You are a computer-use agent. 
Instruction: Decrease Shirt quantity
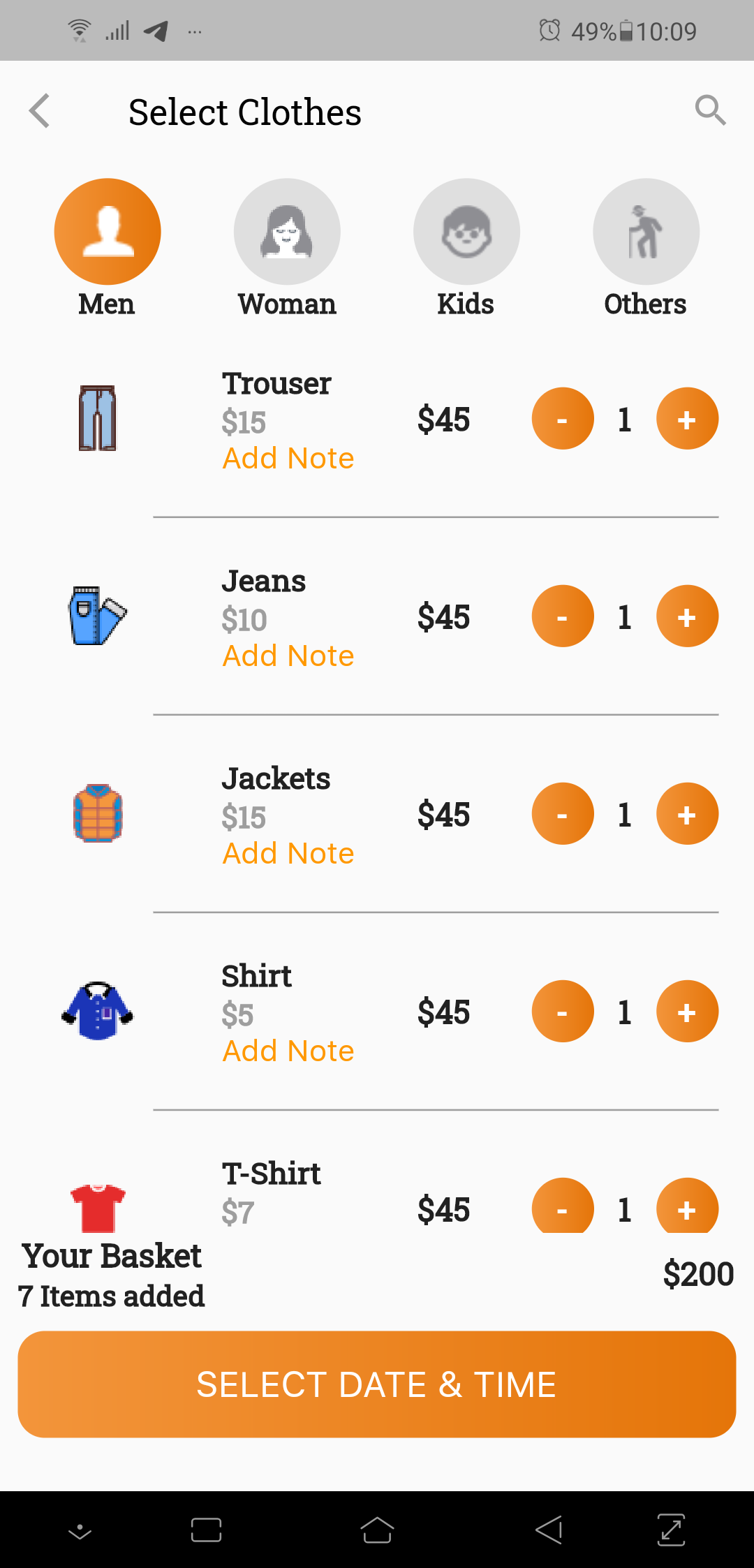[563, 1012]
